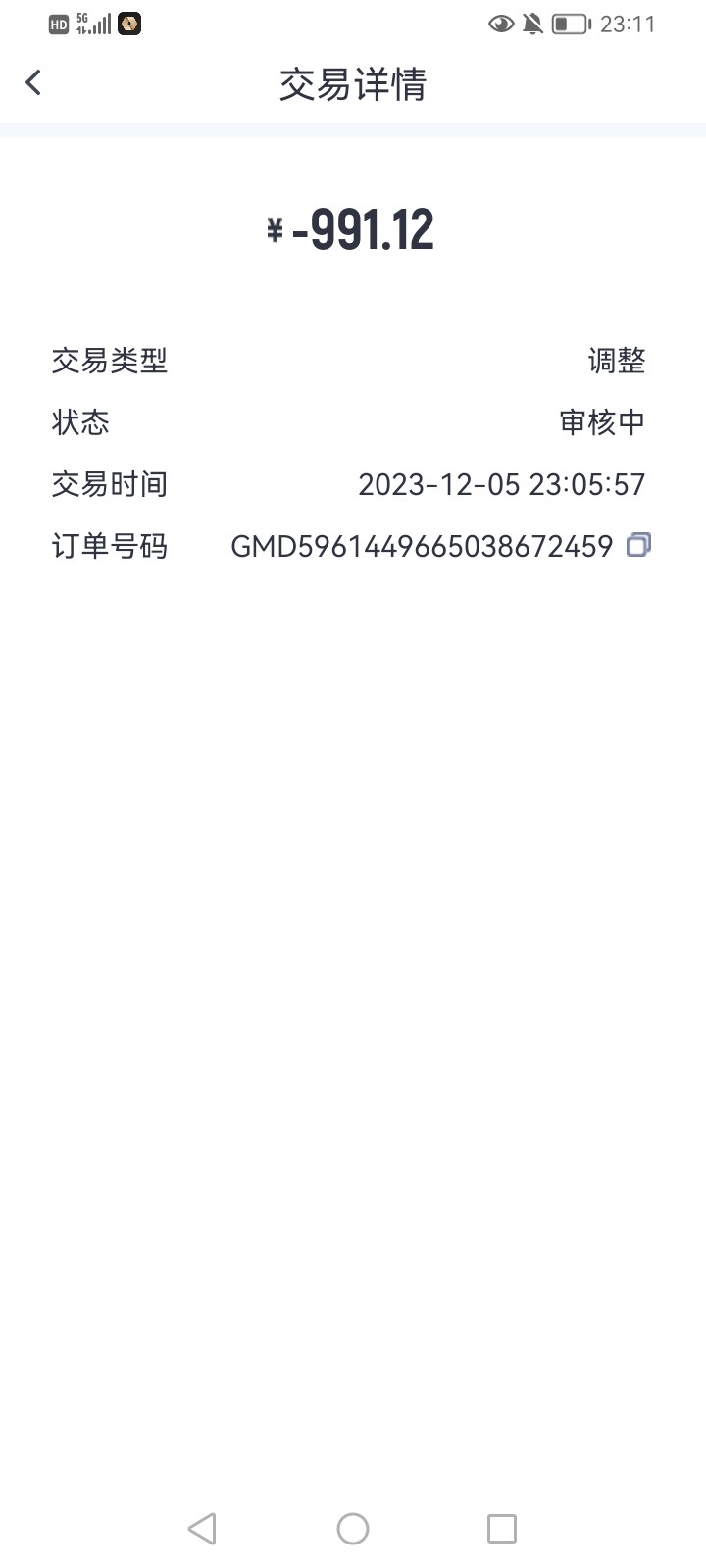706x1568 pixels.
Task: Tap the copy icon beside the order number
Action: click(639, 545)
